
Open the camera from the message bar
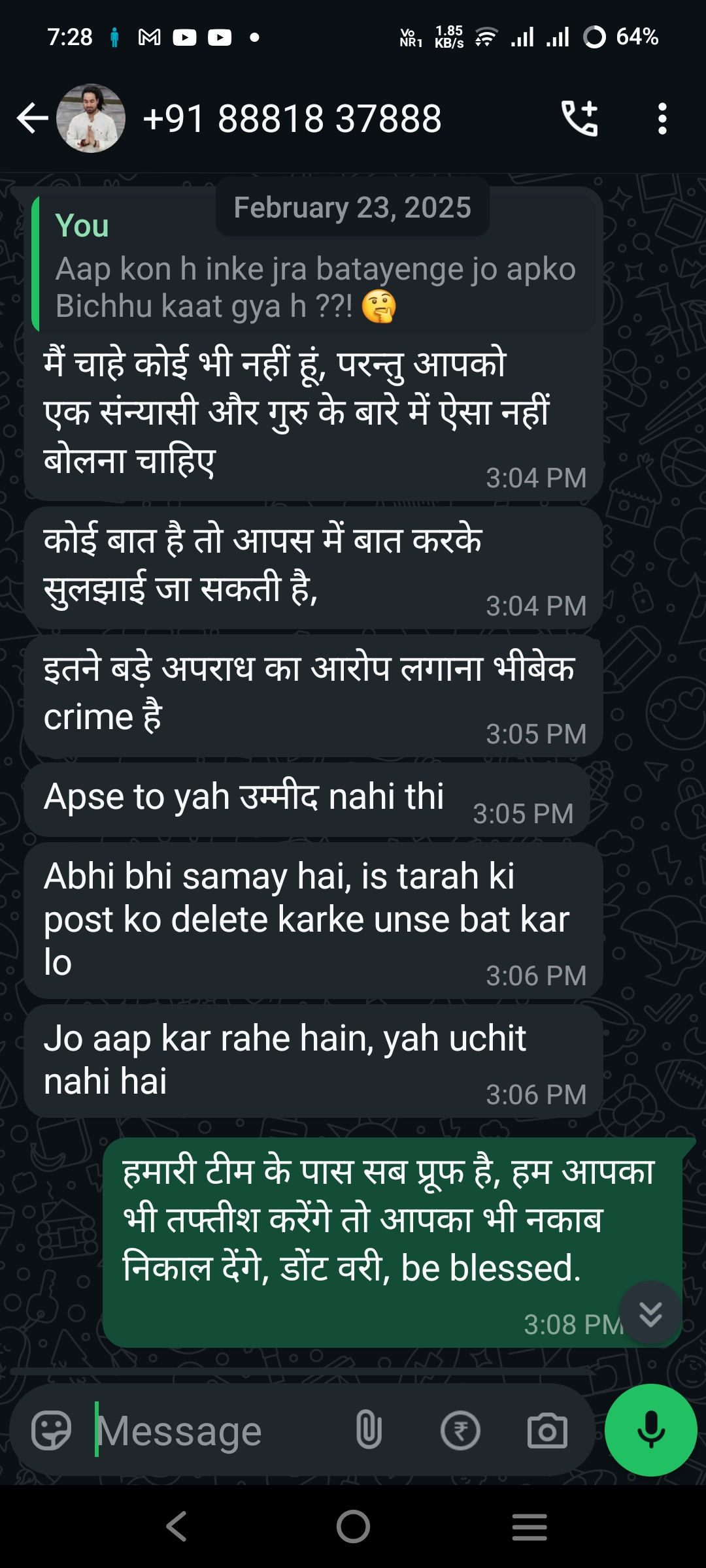pyautogui.click(x=547, y=1430)
